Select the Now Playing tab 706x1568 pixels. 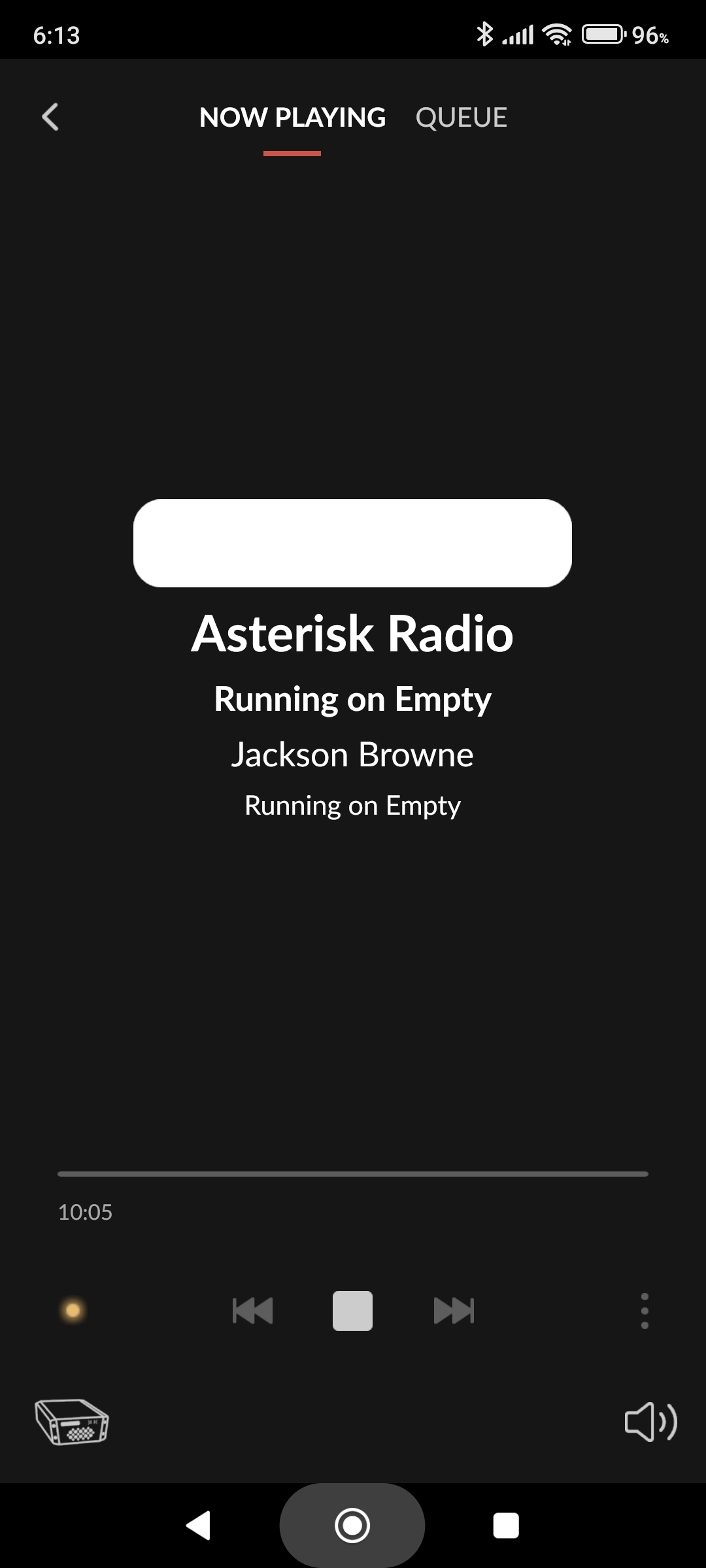[x=292, y=118]
